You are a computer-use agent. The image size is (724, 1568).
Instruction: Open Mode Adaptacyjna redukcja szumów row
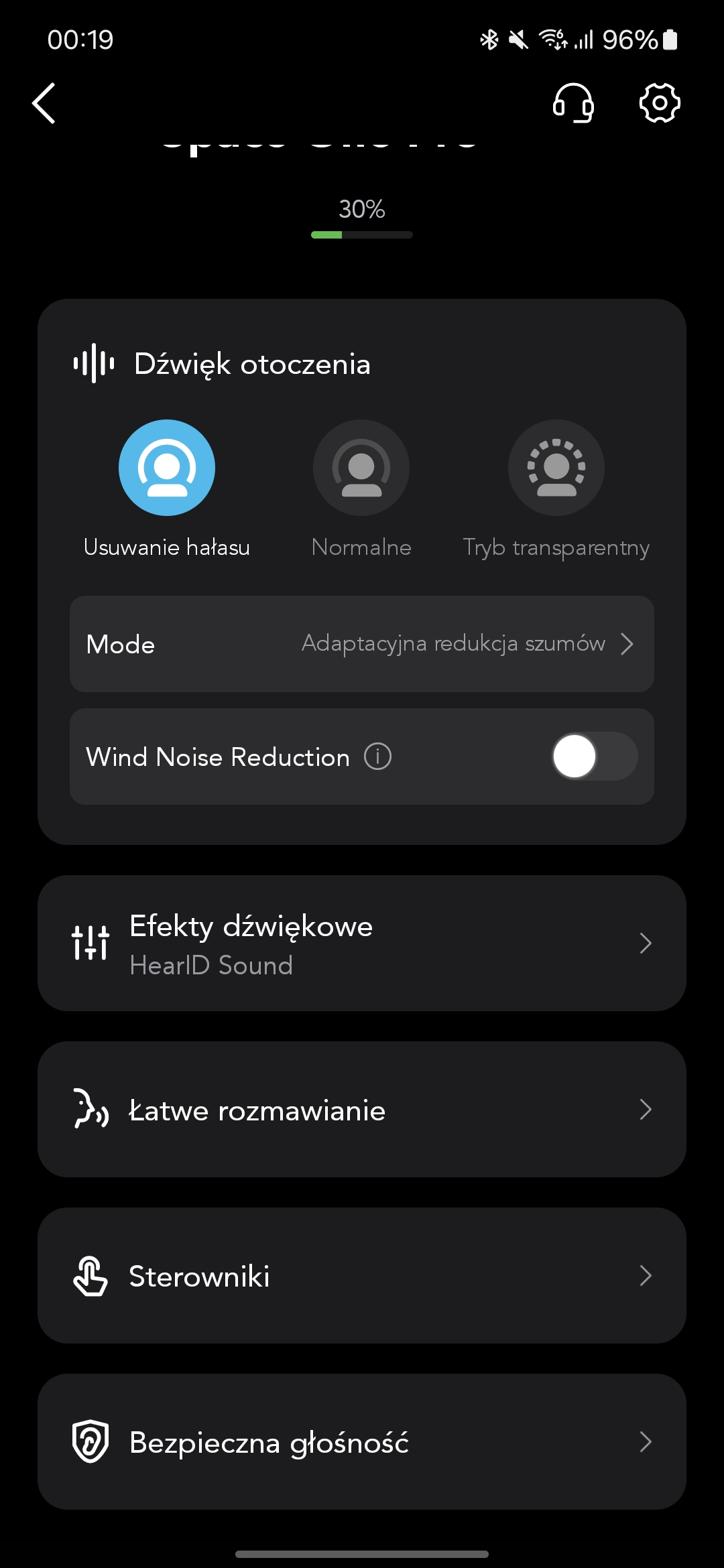tap(362, 644)
